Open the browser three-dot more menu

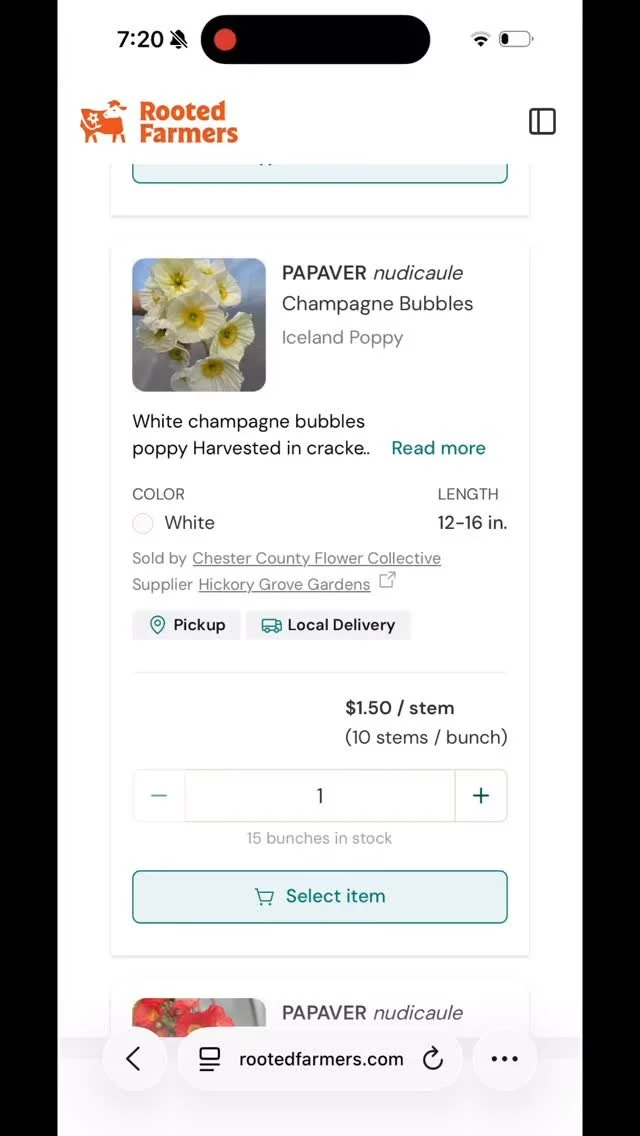(x=504, y=1058)
